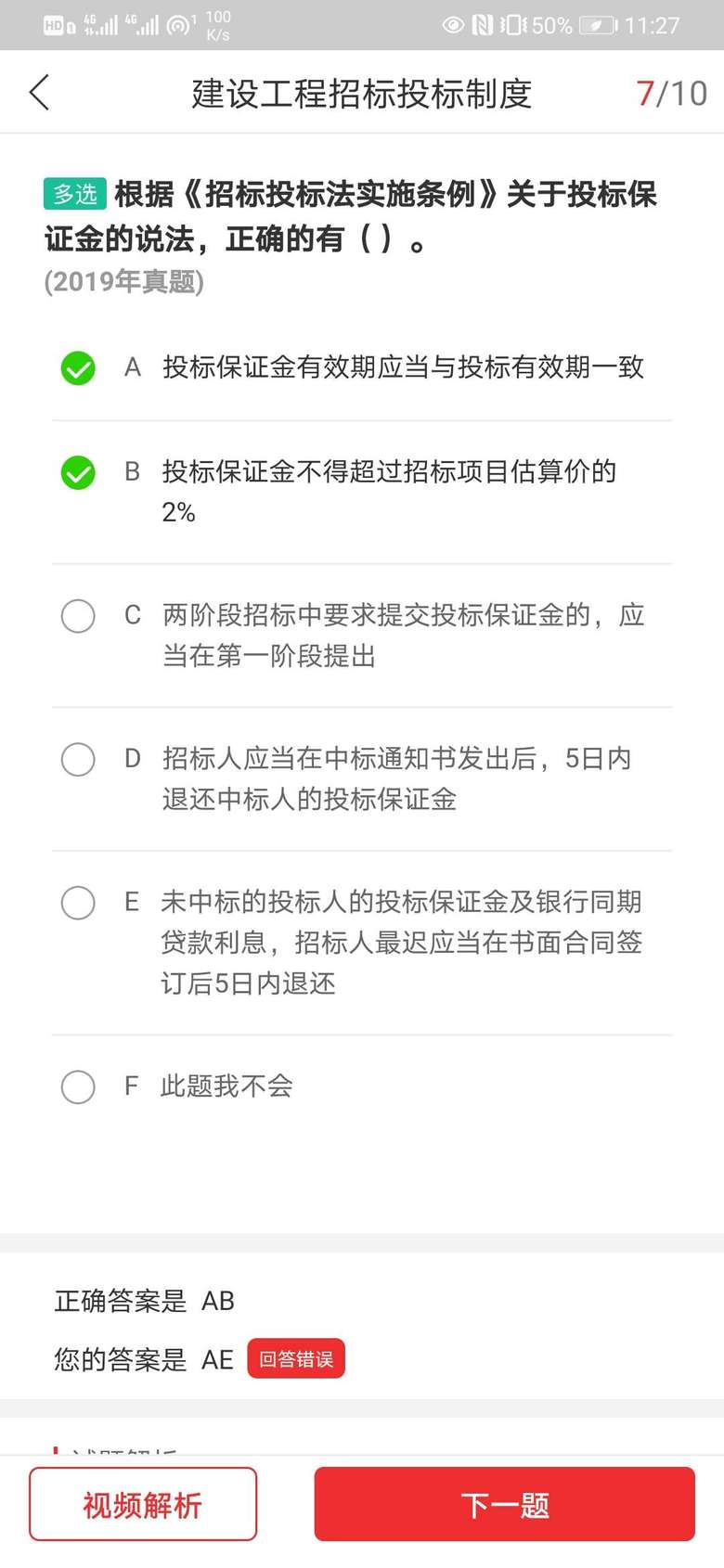Screen dimensions: 724x1568
Task: Check option C 两阶段招标中要求提交投标保证金
Action: pos(78,616)
